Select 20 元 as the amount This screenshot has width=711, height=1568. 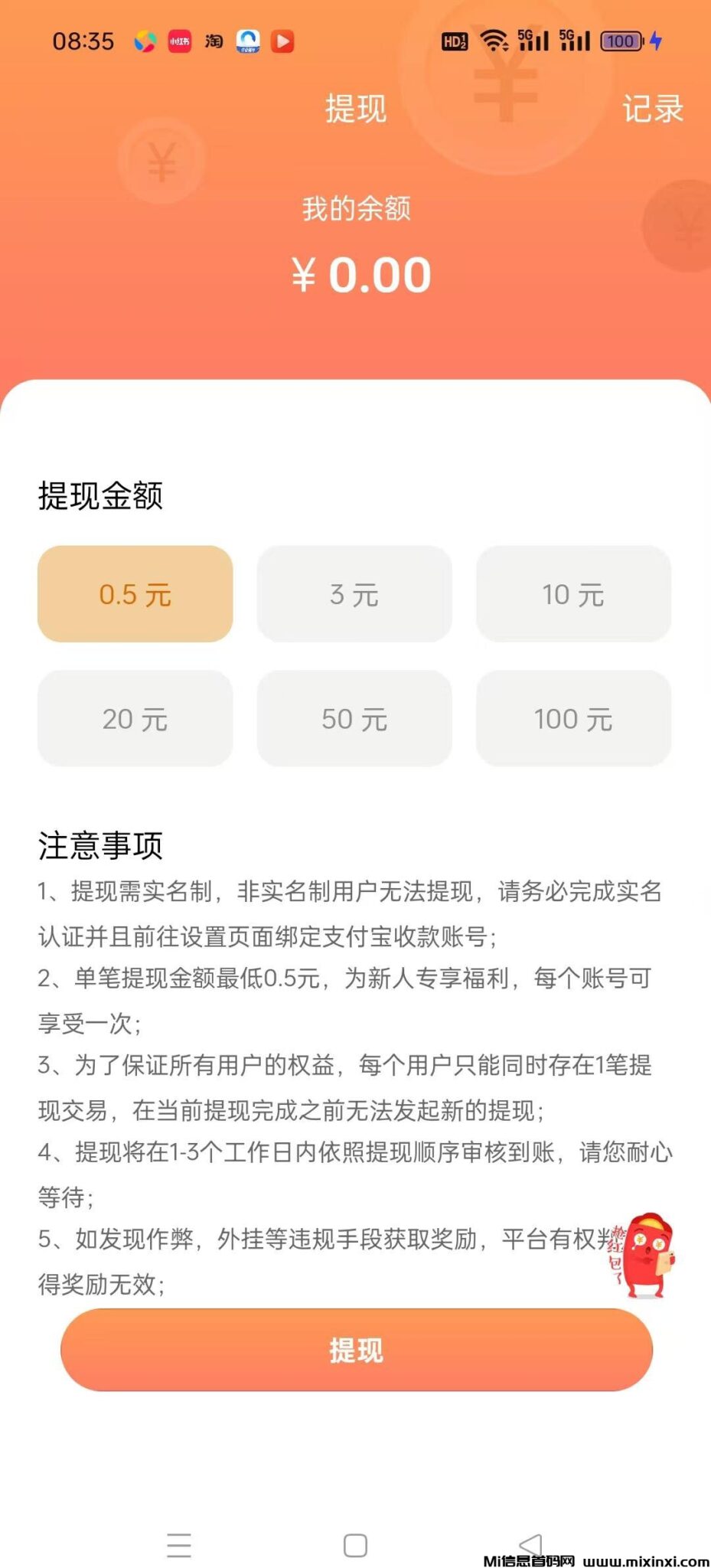click(x=135, y=719)
